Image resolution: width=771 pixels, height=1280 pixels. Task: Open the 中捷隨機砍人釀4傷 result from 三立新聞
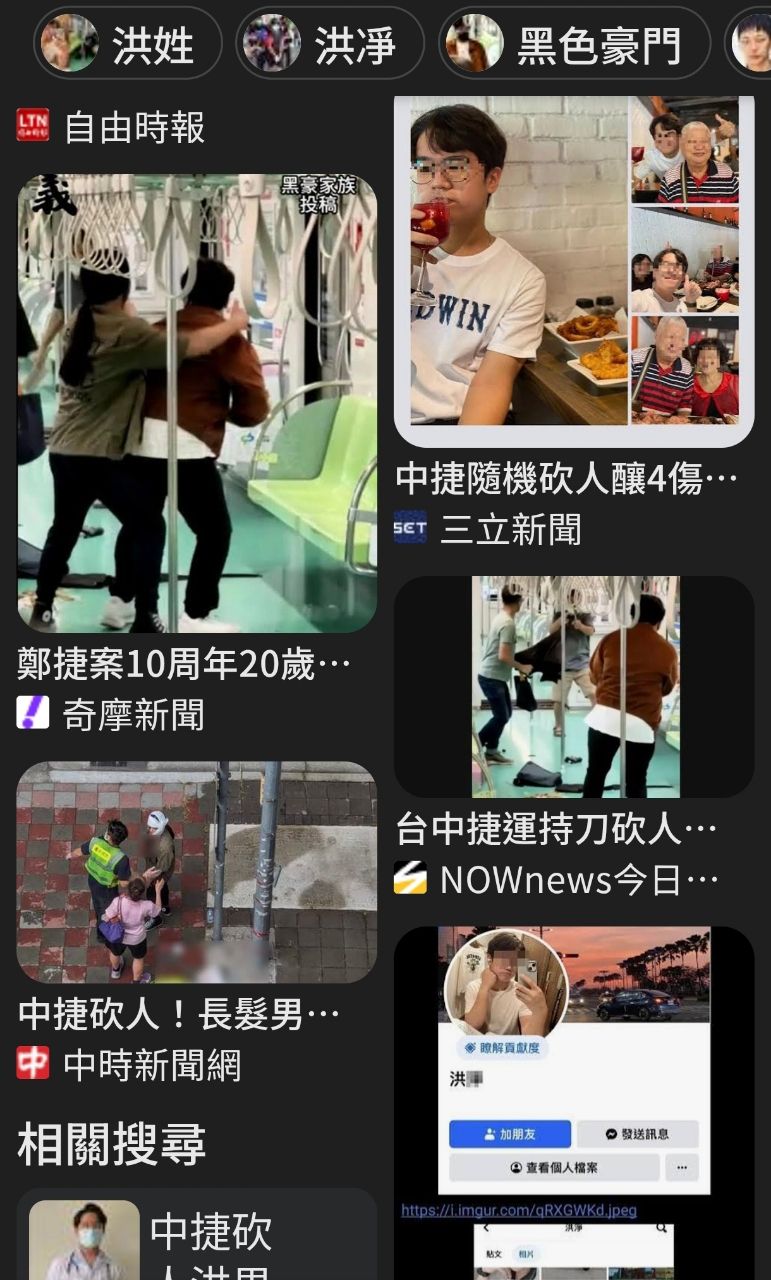[x=574, y=270]
